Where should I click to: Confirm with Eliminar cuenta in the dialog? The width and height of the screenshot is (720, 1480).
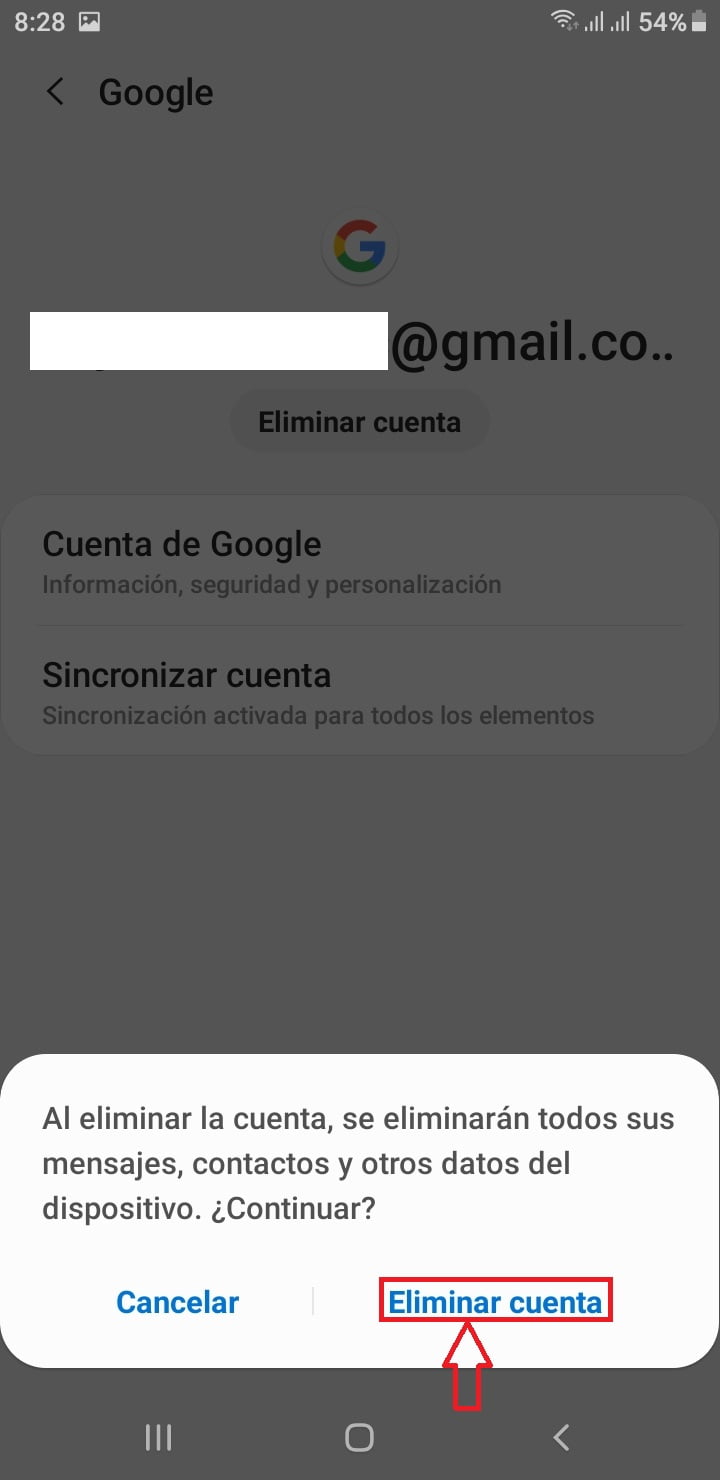[x=495, y=1300]
